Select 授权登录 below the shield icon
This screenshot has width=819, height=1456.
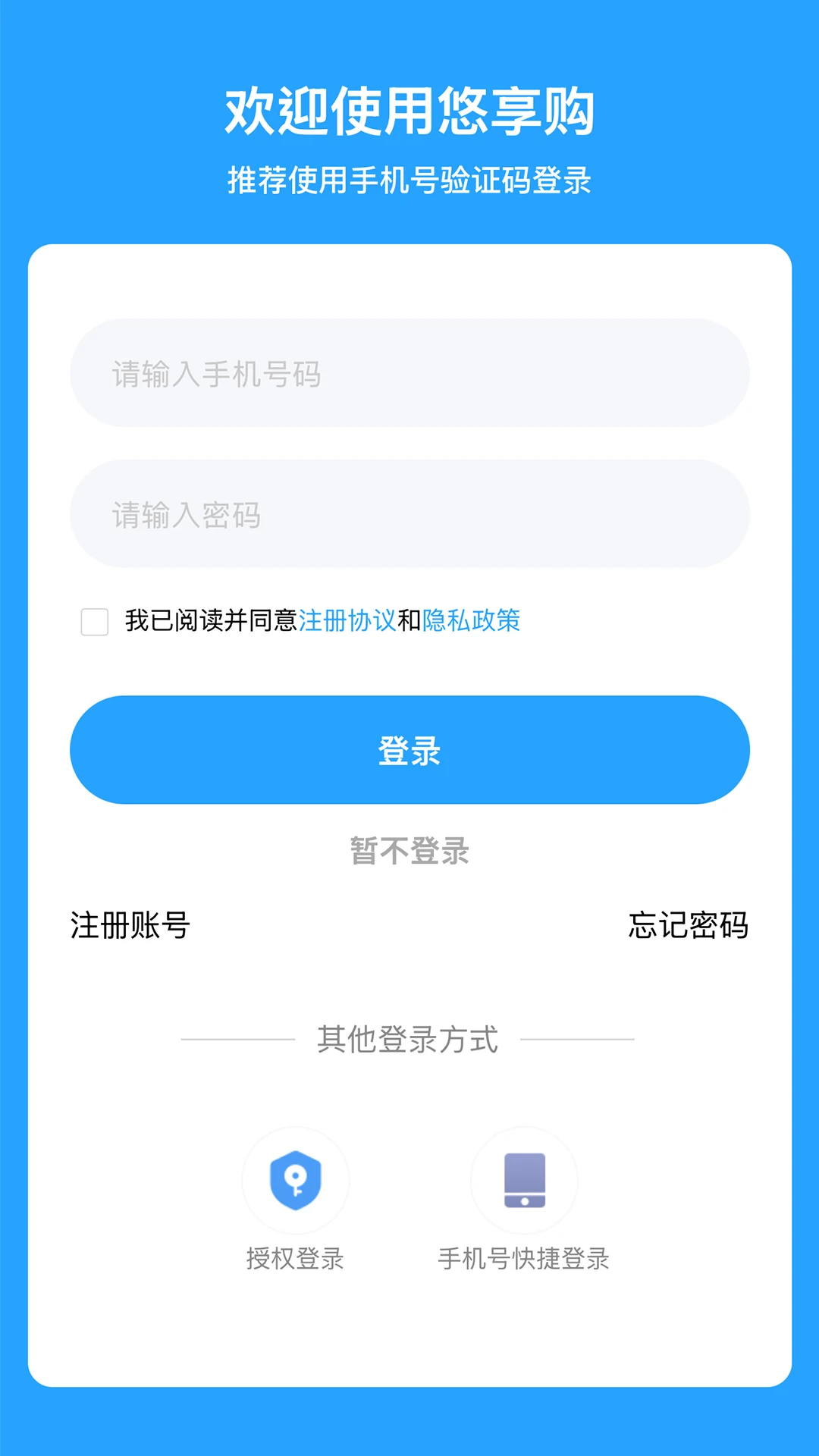click(x=296, y=1256)
